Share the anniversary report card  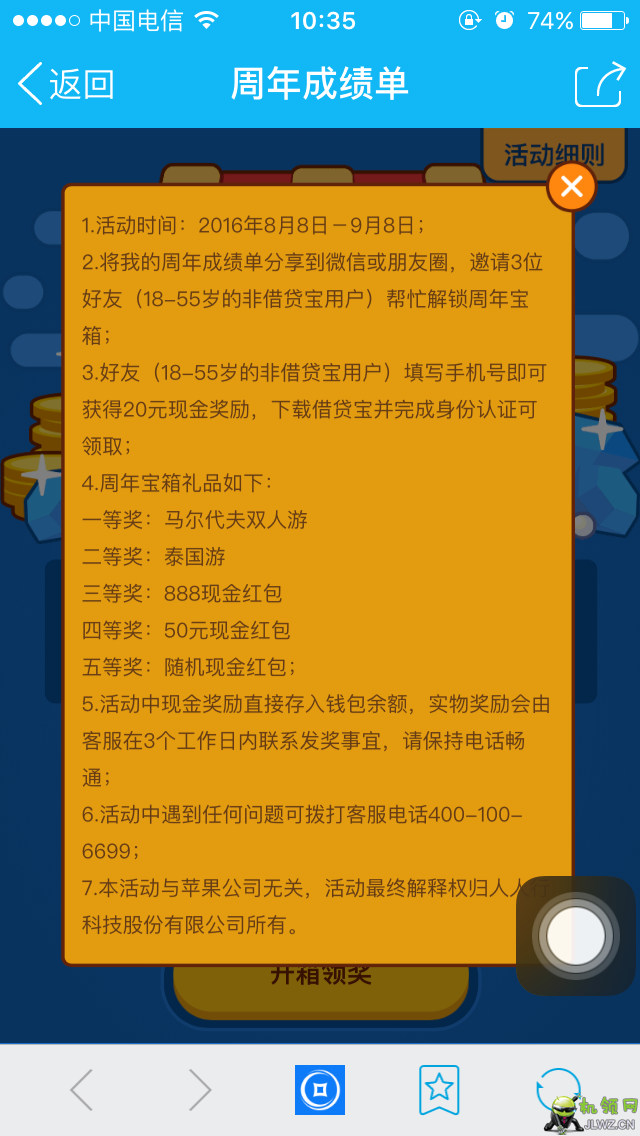tap(599, 85)
